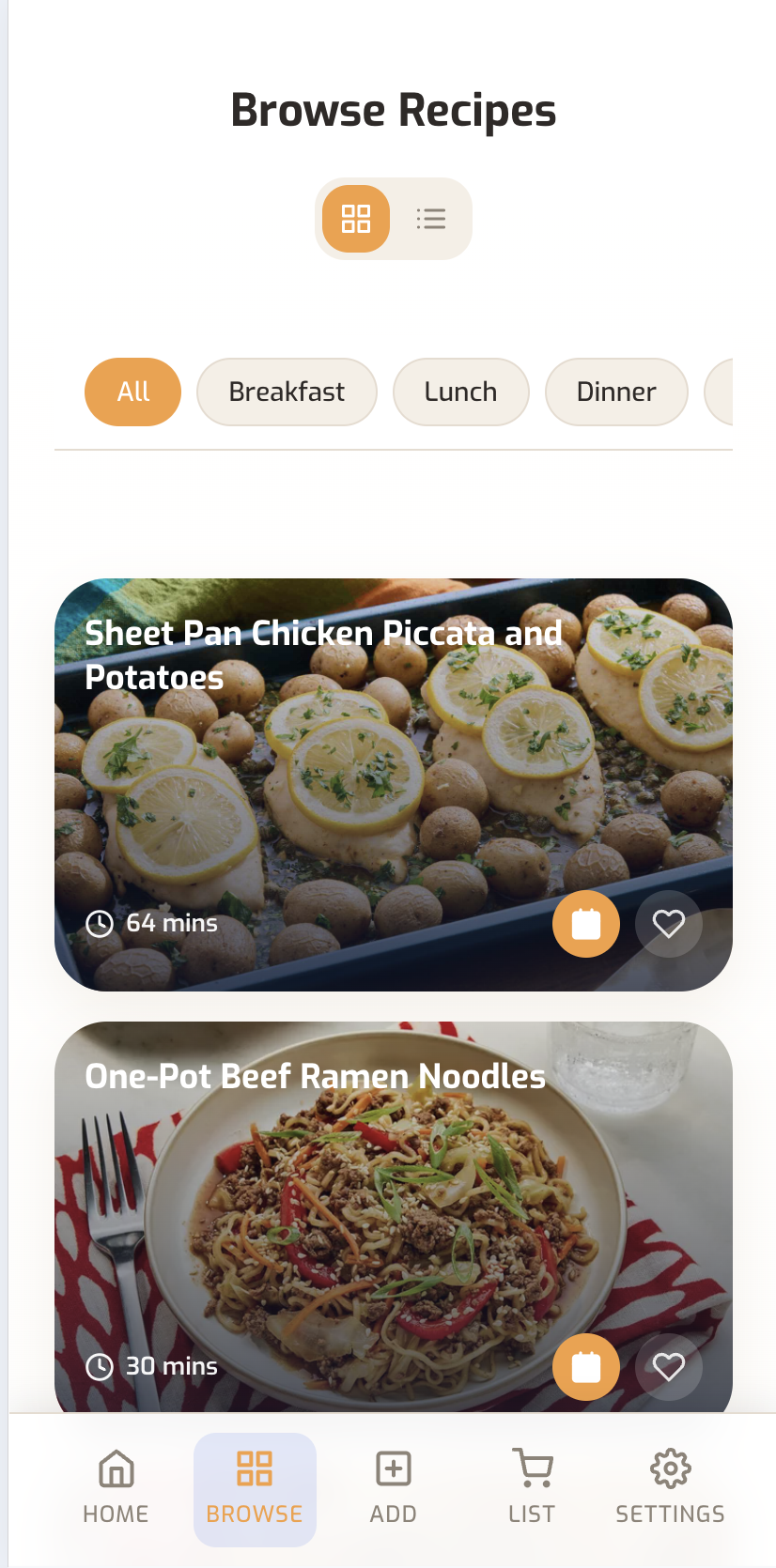Viewport: 776px width, 1568px height.
Task: Select the Lunch category filter
Action: pyautogui.click(x=461, y=392)
